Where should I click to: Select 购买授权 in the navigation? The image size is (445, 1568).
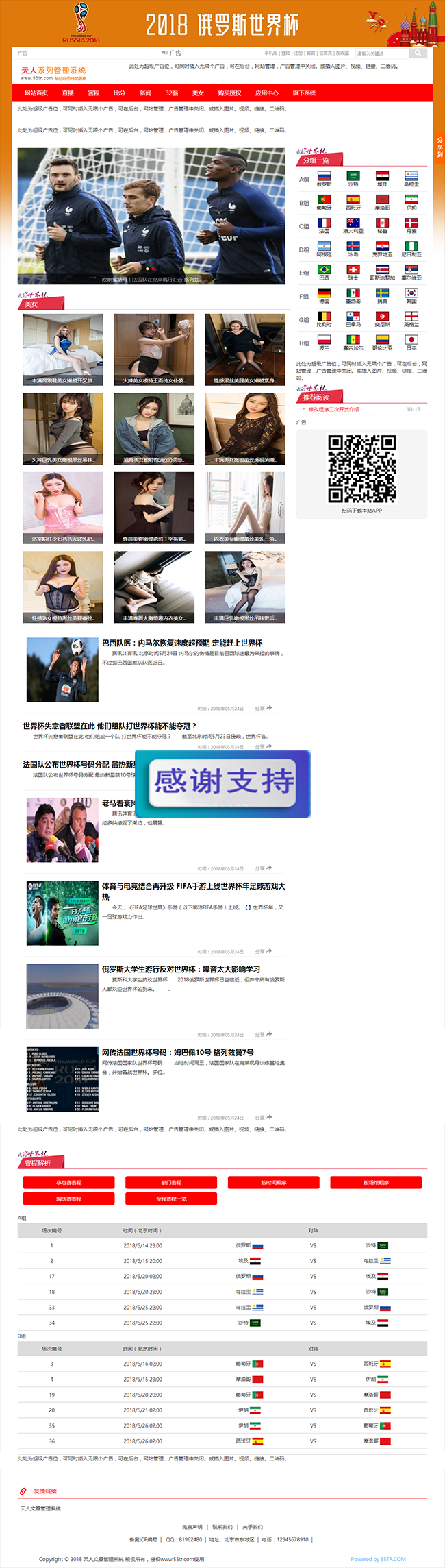click(229, 93)
